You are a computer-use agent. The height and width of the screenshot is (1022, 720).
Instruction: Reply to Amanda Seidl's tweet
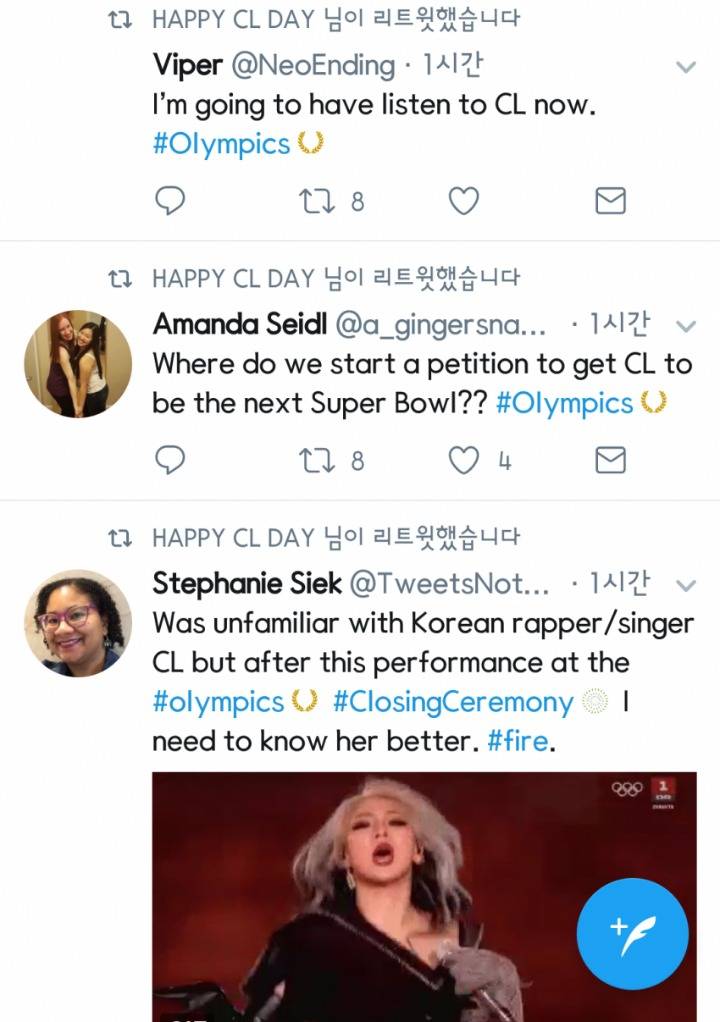[x=171, y=460]
